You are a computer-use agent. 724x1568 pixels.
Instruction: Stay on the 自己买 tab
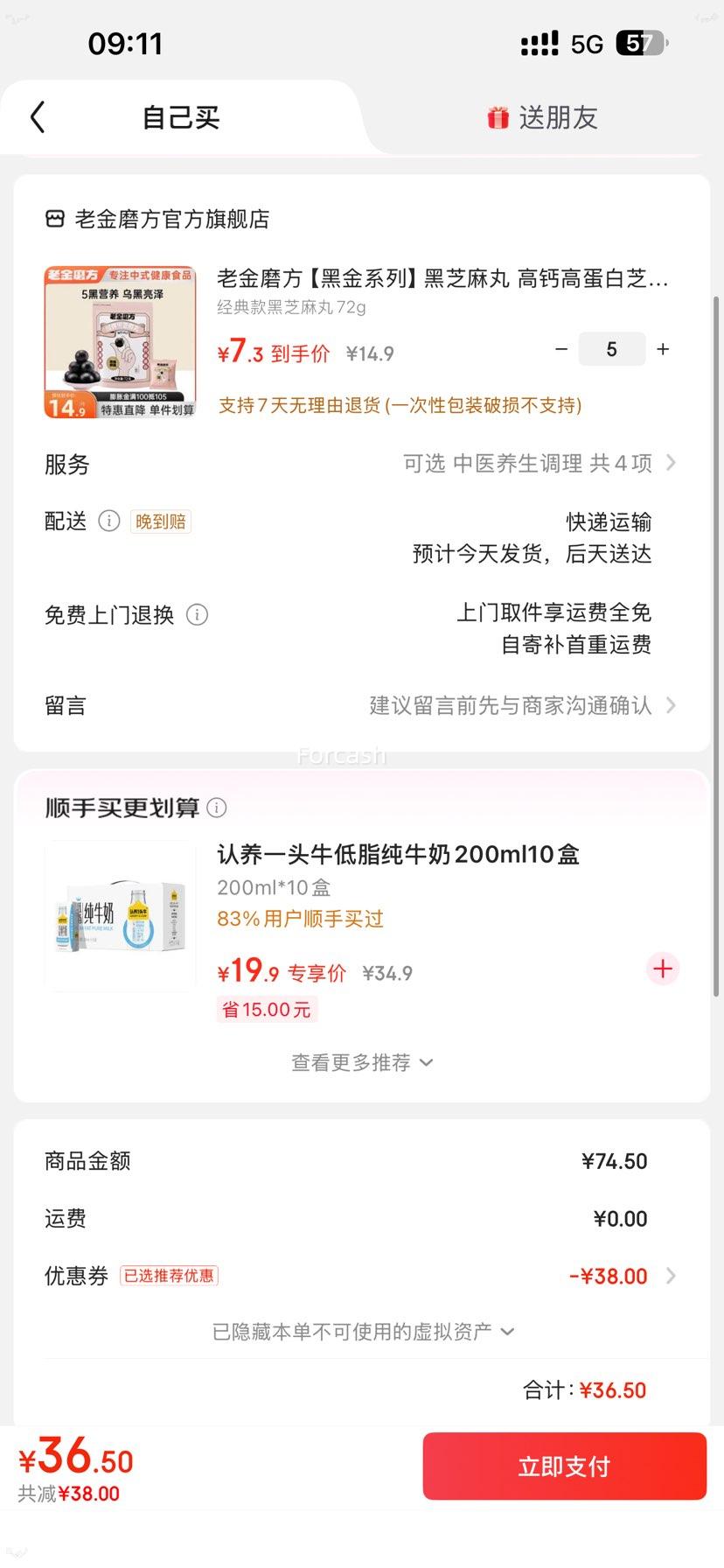pos(179,116)
